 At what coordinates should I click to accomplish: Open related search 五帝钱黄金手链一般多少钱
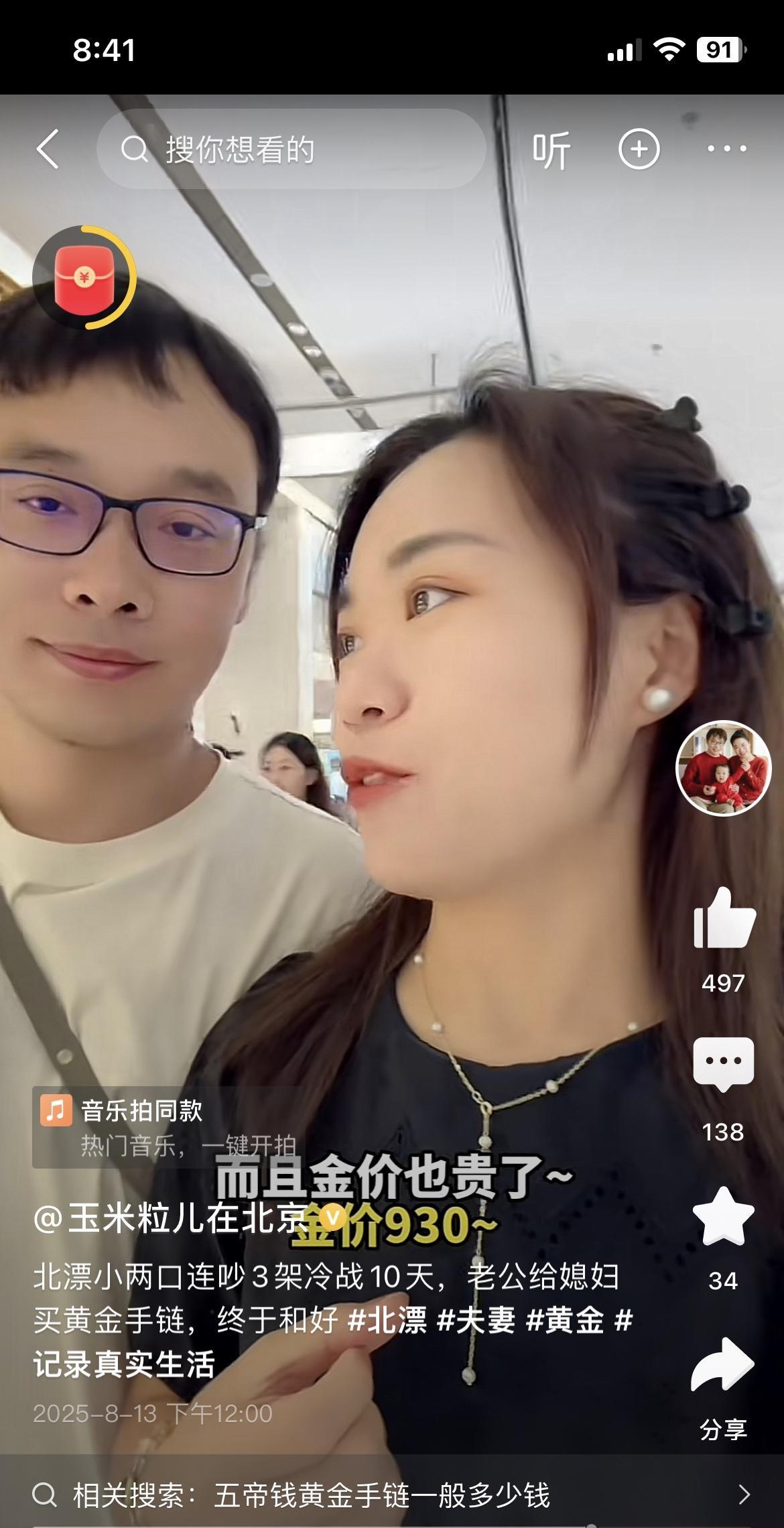tap(382, 1495)
